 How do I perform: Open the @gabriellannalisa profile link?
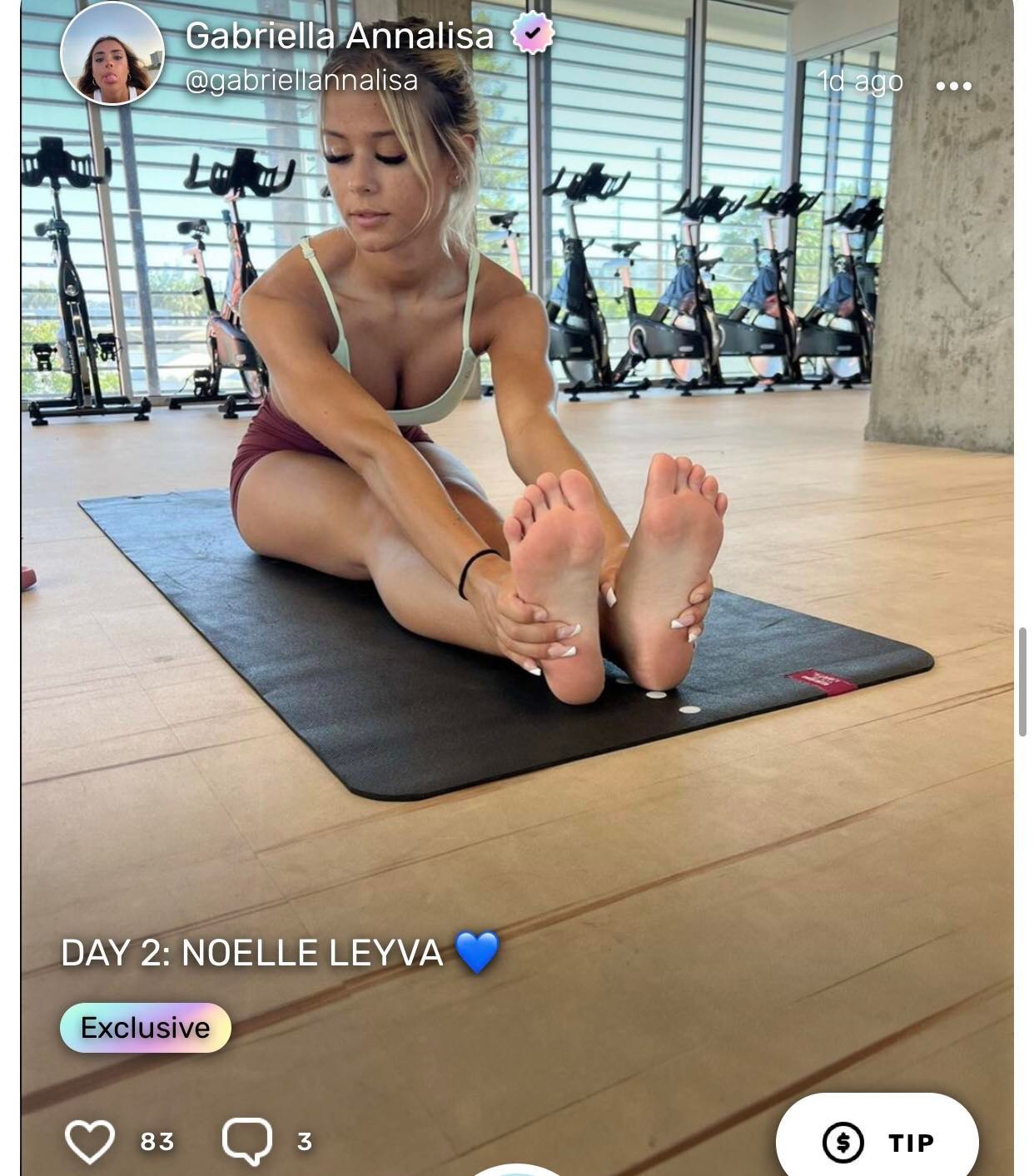[x=301, y=81]
